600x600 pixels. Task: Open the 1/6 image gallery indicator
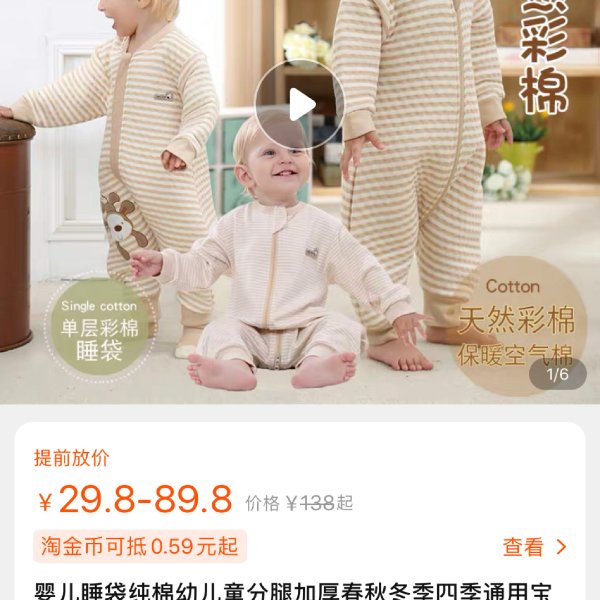(558, 375)
